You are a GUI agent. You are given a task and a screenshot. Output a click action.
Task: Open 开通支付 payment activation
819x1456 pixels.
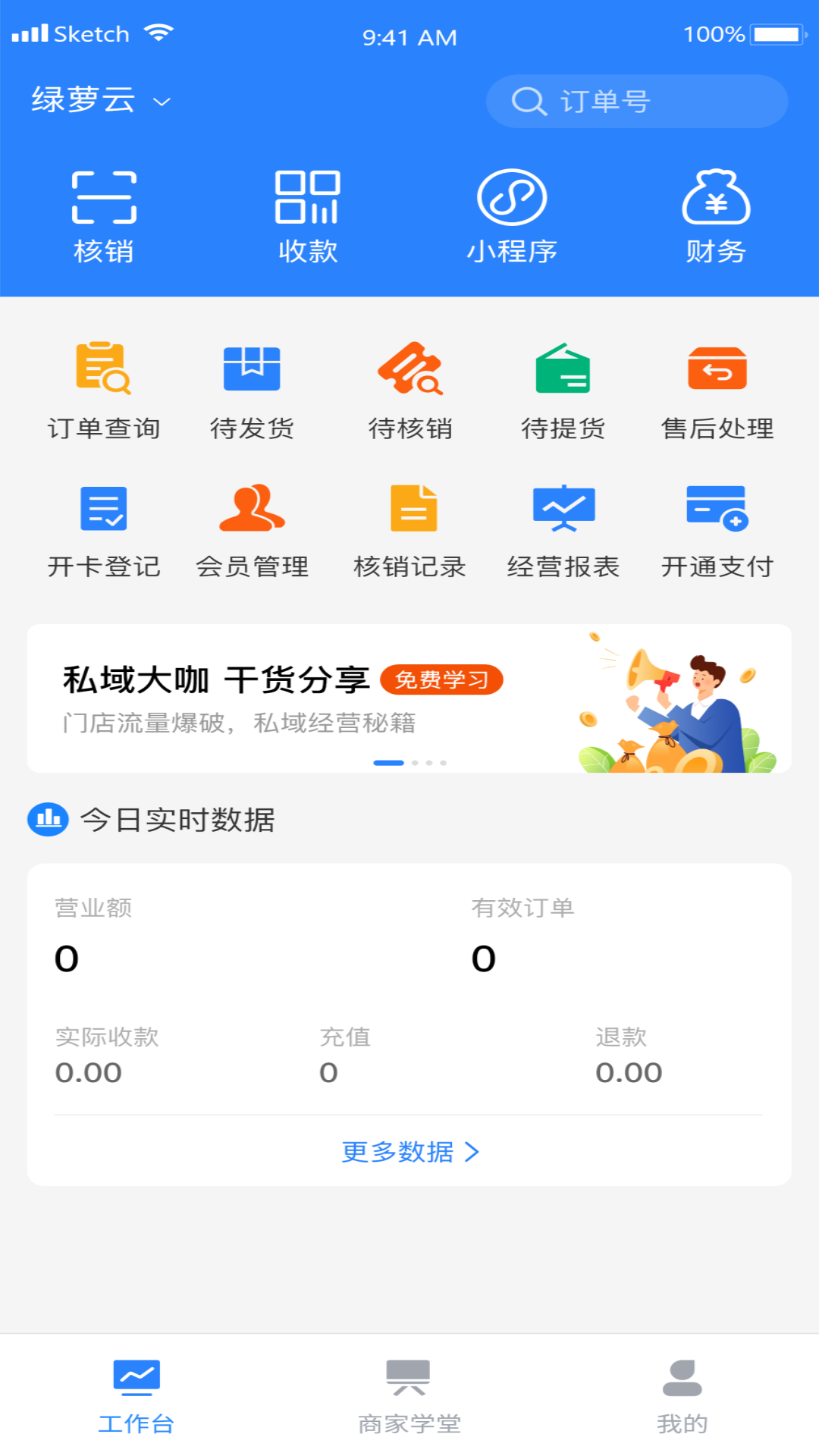pos(717,531)
